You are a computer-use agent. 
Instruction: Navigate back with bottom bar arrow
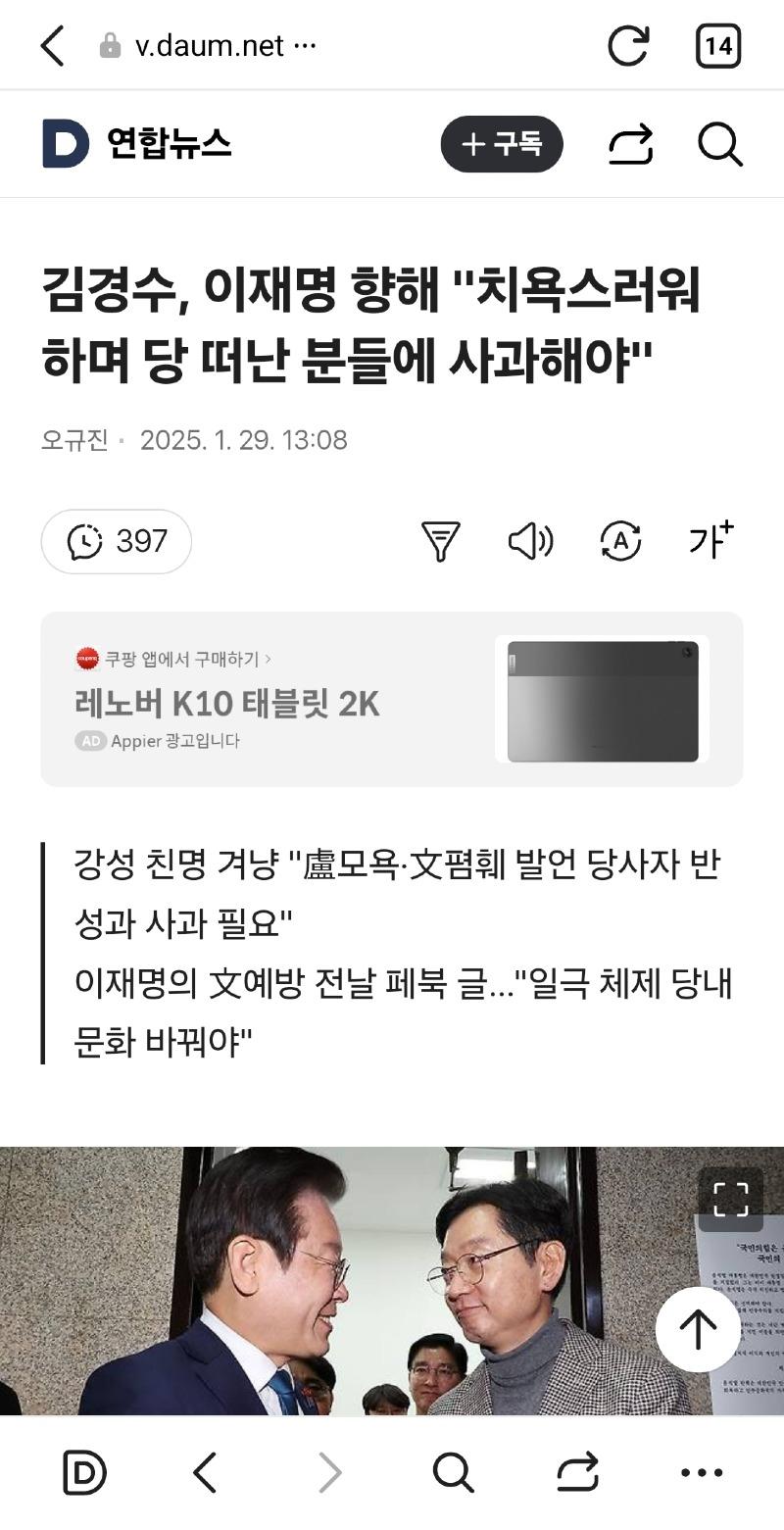[x=205, y=1472]
